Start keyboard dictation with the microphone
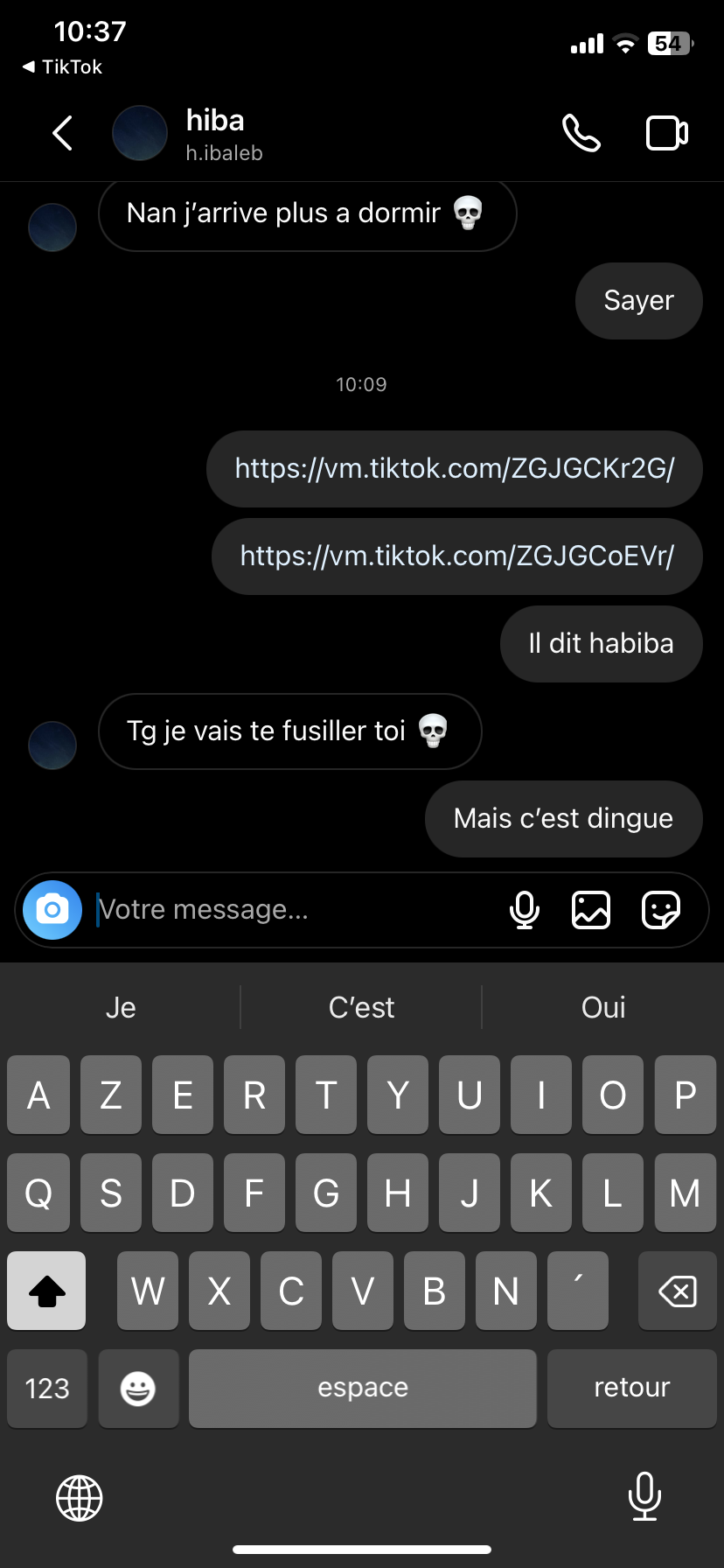The height and width of the screenshot is (1568, 724). [x=644, y=1496]
